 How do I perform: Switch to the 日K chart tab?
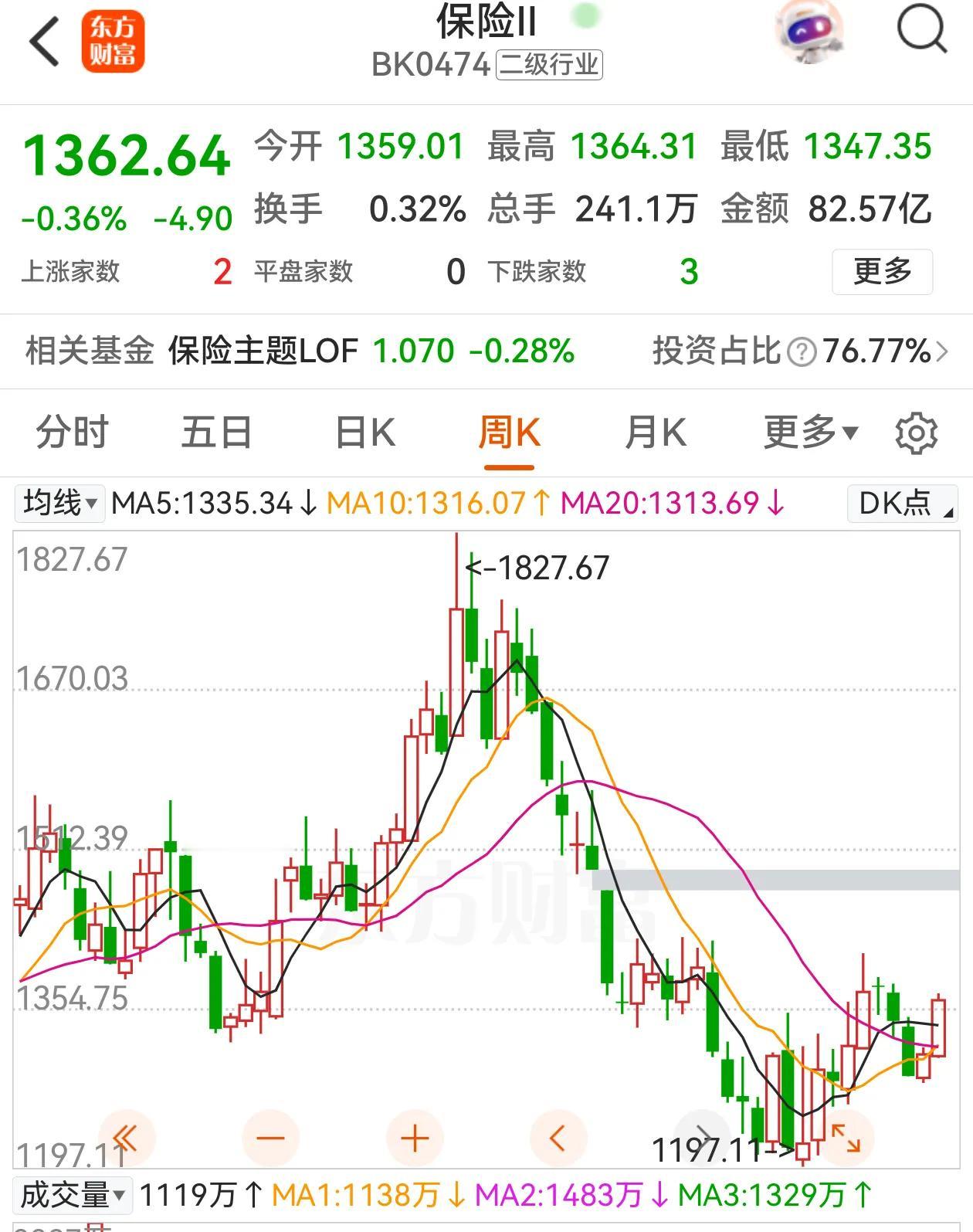click(365, 432)
